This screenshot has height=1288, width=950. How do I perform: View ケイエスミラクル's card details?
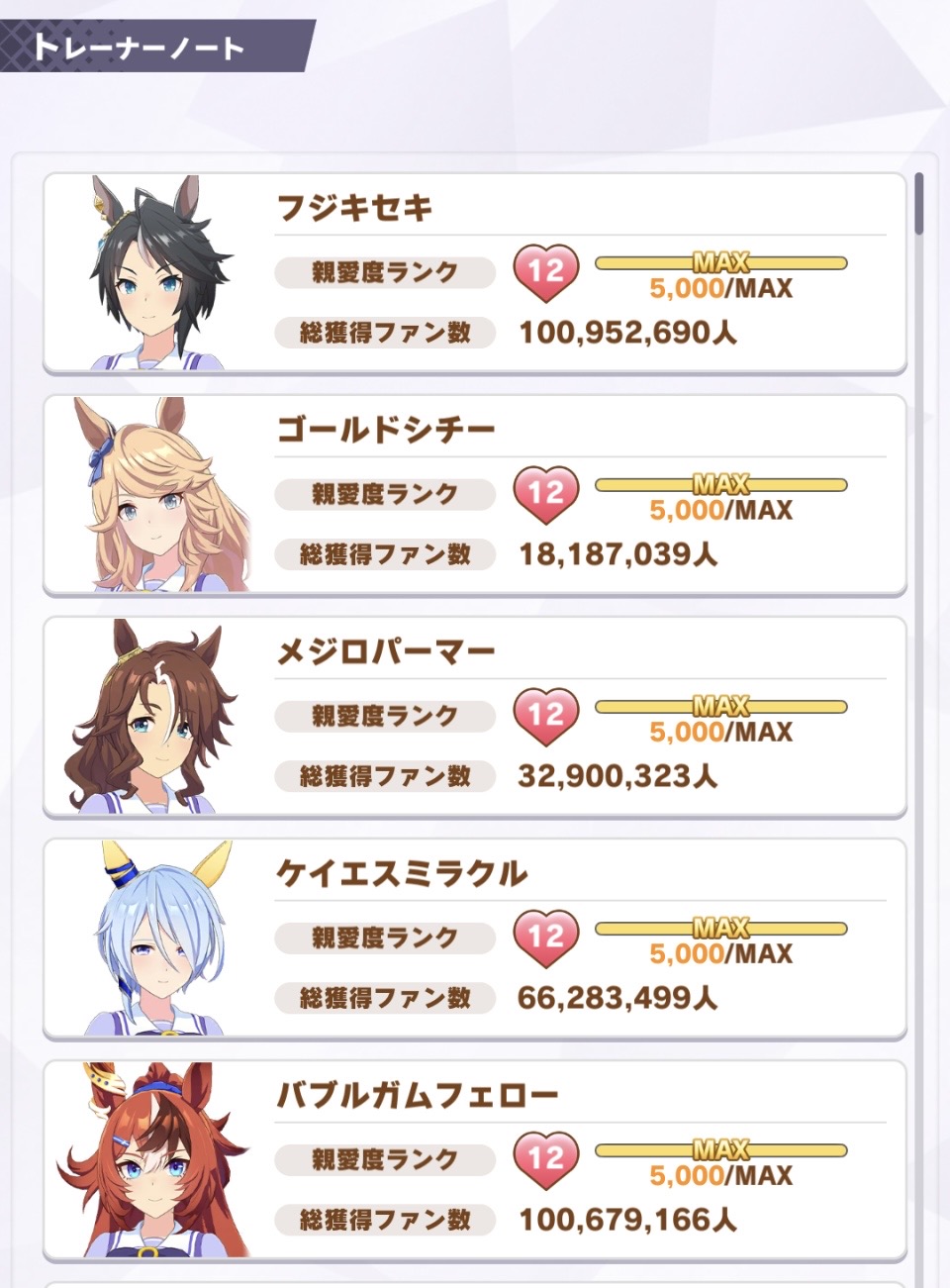(x=475, y=940)
